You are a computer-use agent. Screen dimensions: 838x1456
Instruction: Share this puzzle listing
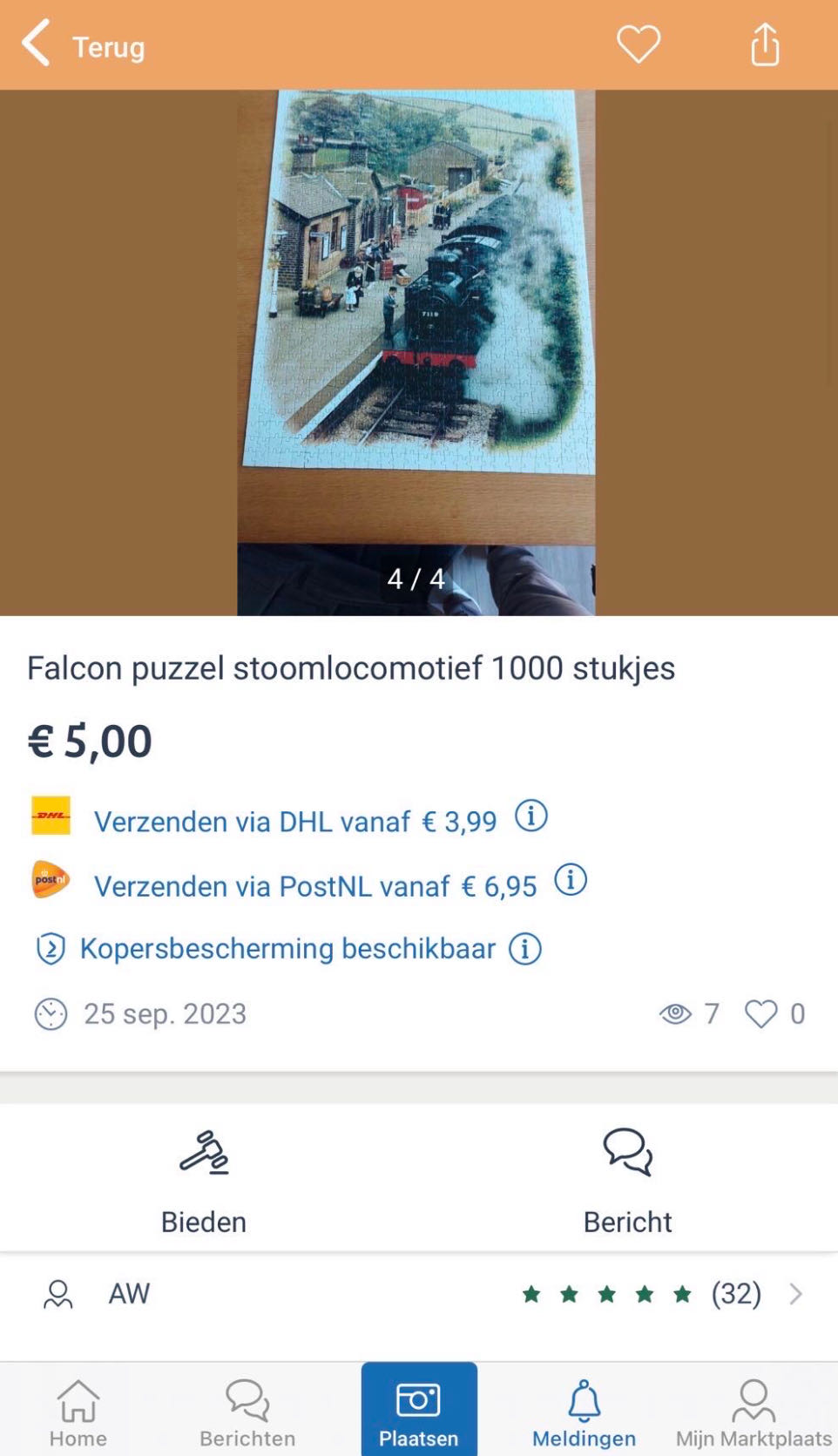point(765,44)
